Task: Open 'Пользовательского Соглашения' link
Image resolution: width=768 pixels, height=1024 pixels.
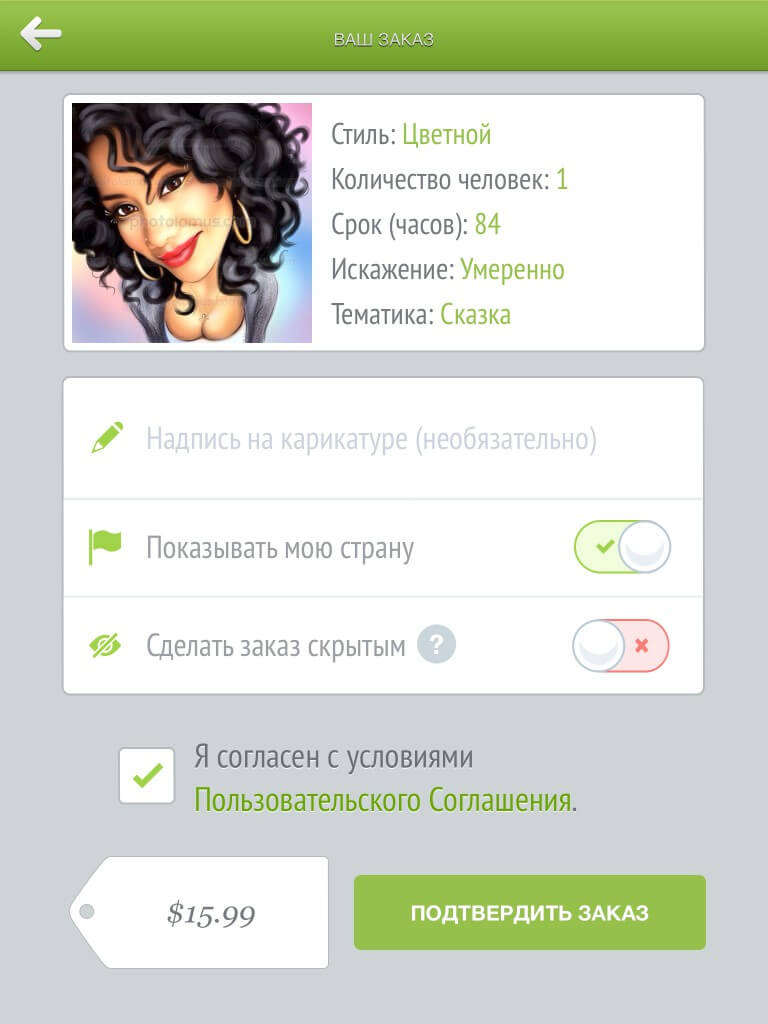Action: coord(383,801)
